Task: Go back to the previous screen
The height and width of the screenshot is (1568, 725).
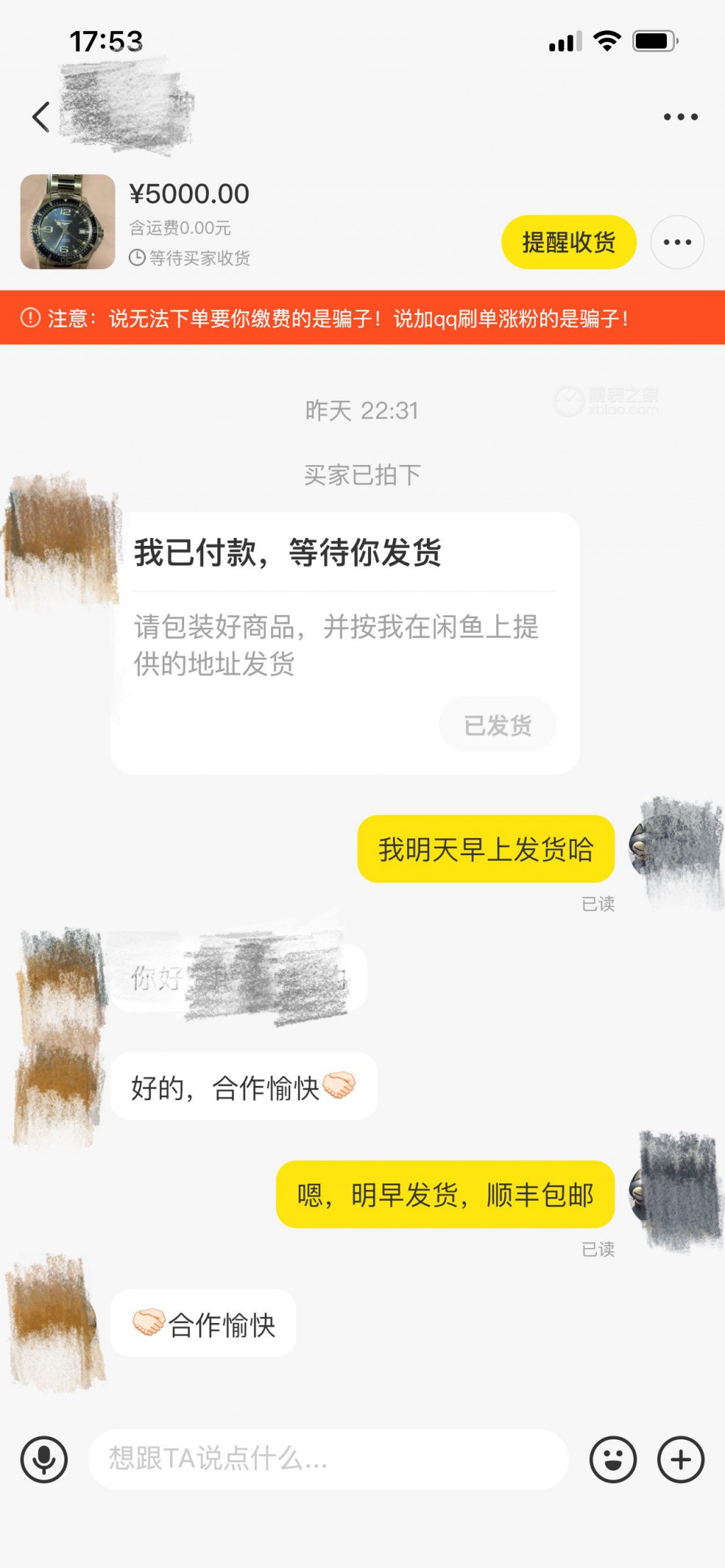Action: [x=41, y=117]
